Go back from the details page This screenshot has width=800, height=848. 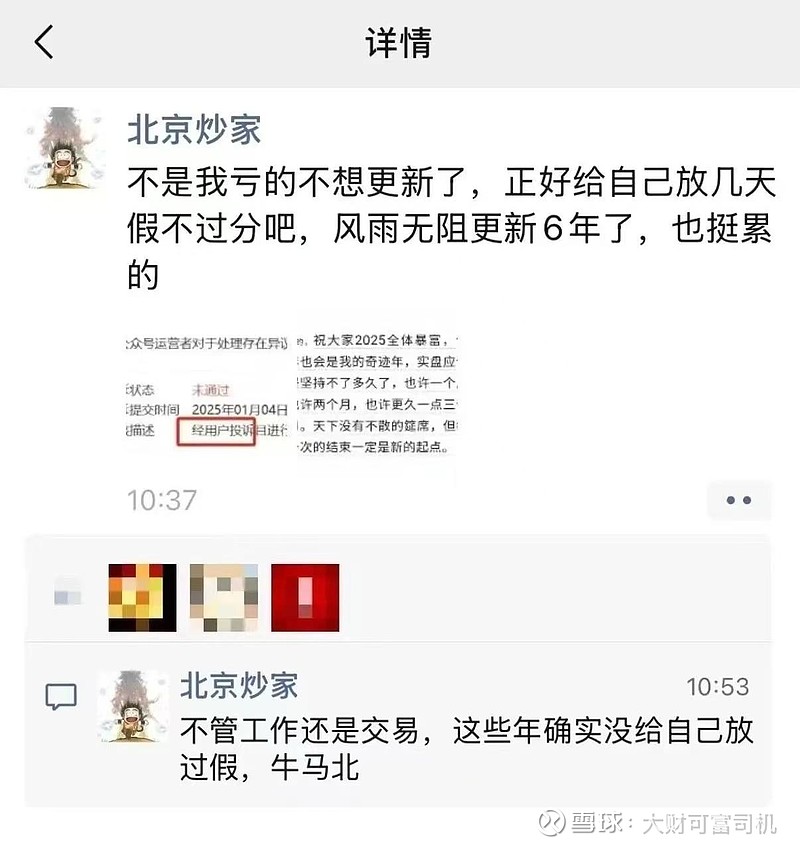(44, 43)
